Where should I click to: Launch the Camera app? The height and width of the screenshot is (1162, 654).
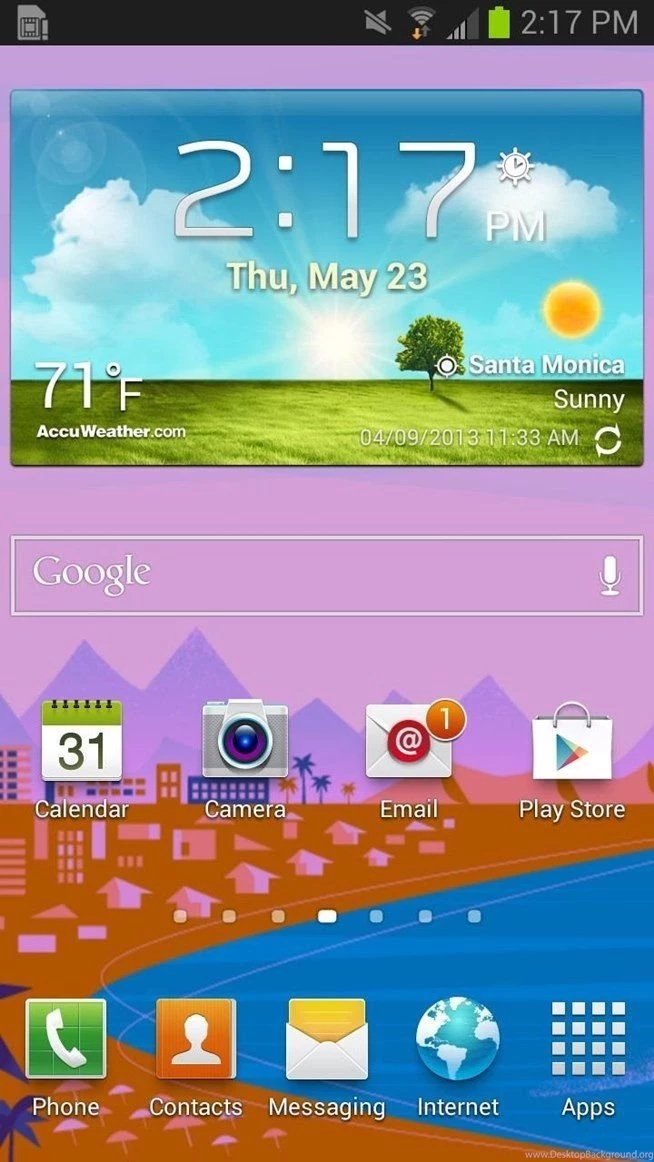point(245,742)
